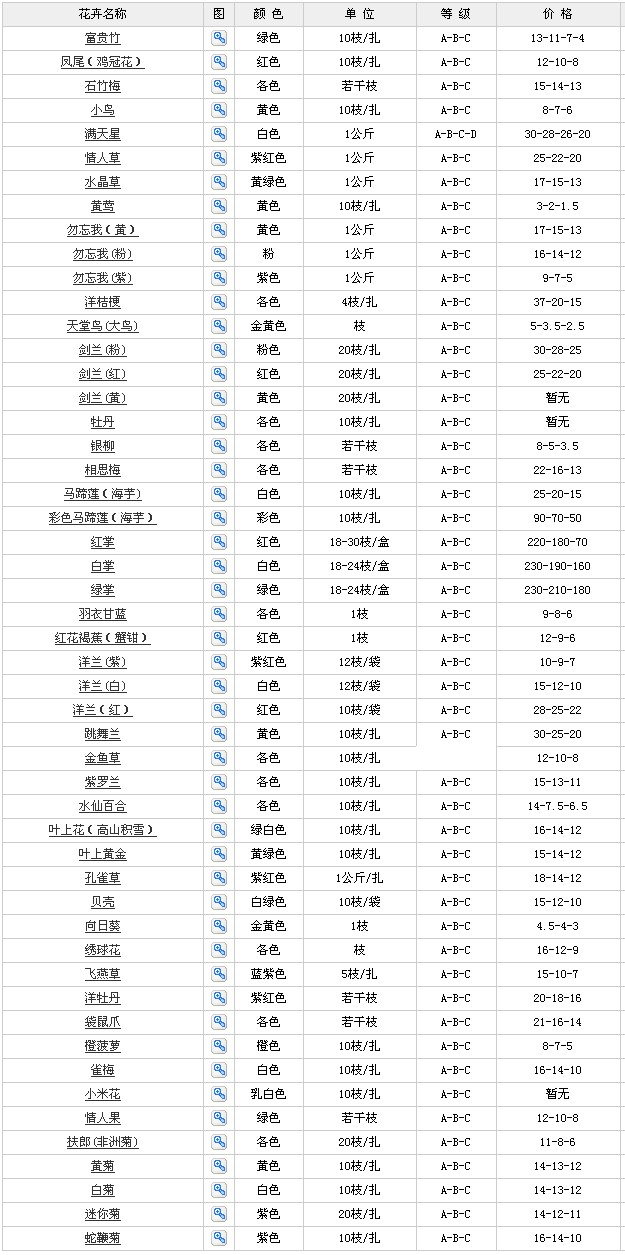625x1255 pixels.
Task: Open the 跳舞兰 link
Action: (x=103, y=734)
